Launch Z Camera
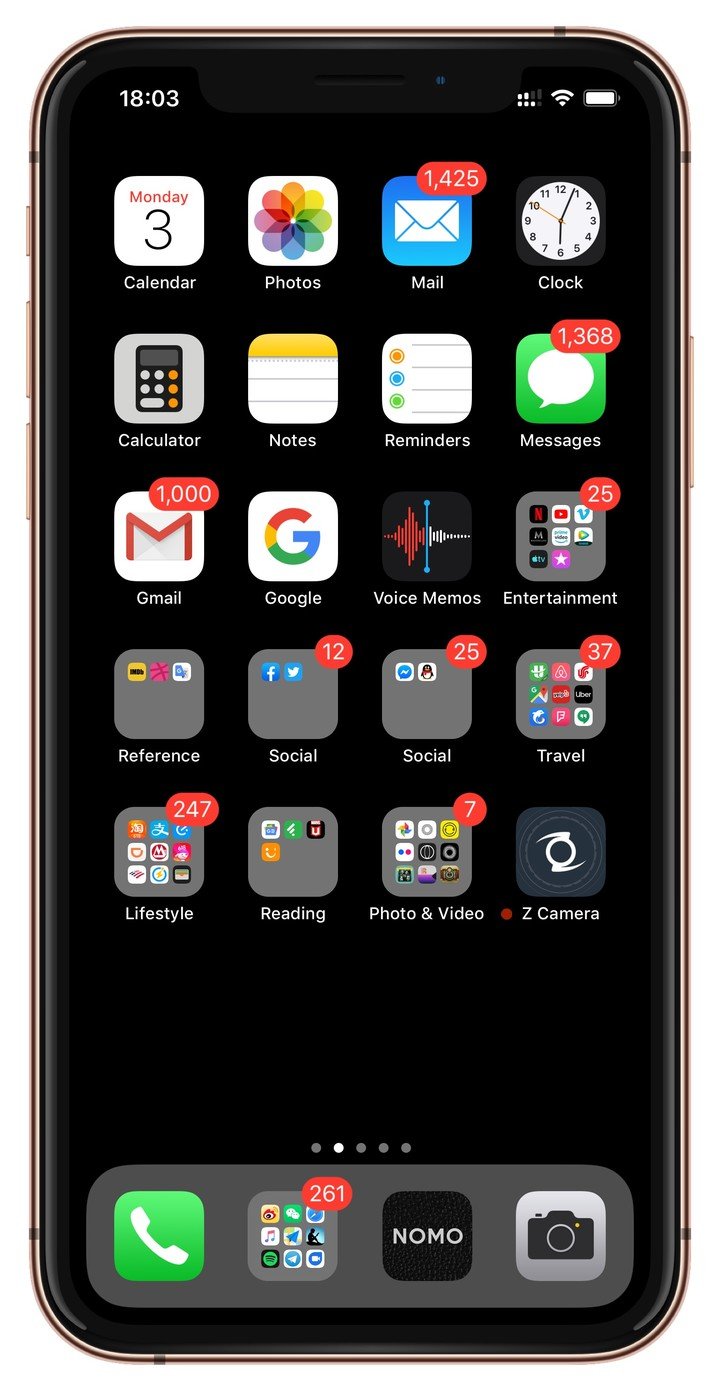This screenshot has height=1391, width=720. click(x=560, y=852)
